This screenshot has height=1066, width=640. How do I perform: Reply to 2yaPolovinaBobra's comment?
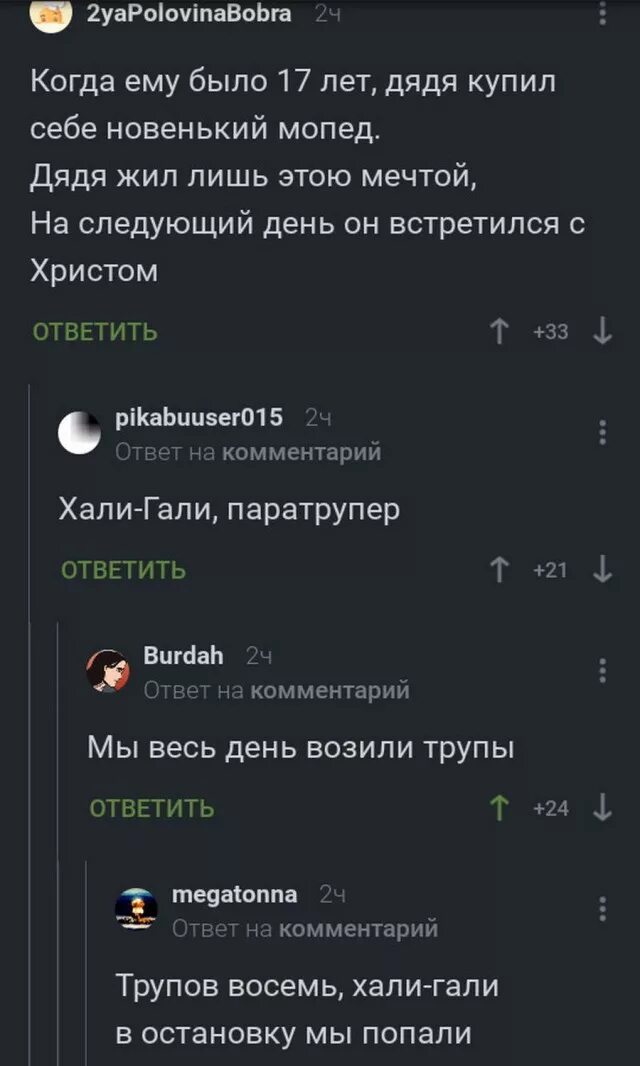pyautogui.click(x=95, y=332)
